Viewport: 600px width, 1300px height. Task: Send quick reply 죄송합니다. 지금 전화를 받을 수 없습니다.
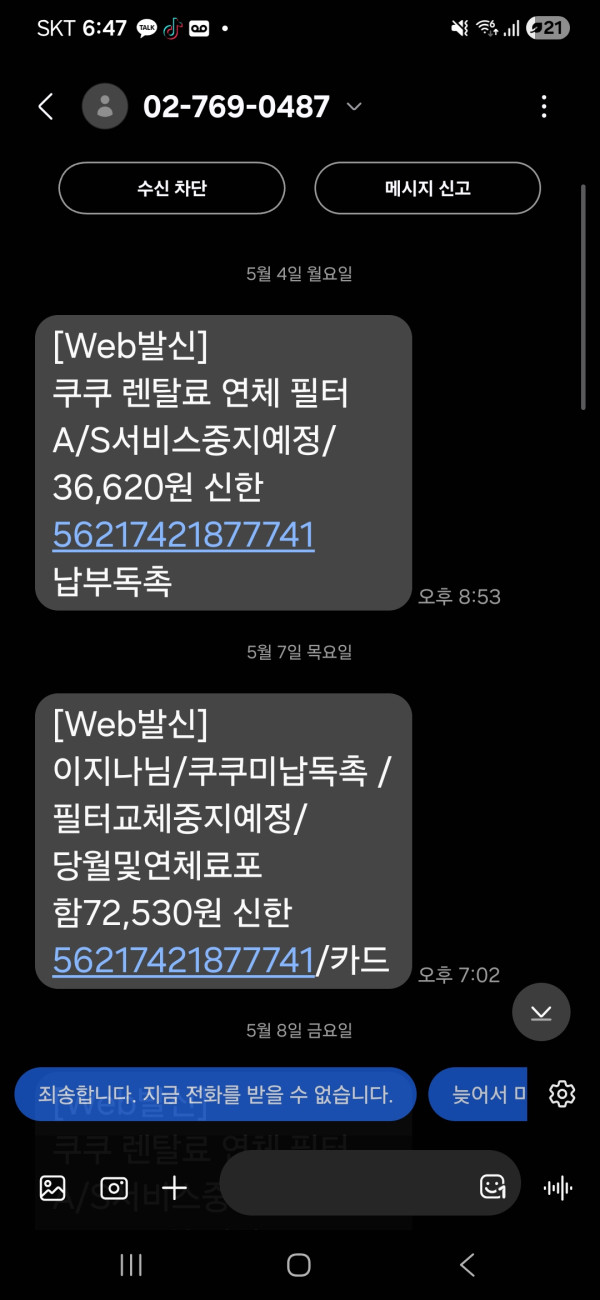(x=216, y=1094)
